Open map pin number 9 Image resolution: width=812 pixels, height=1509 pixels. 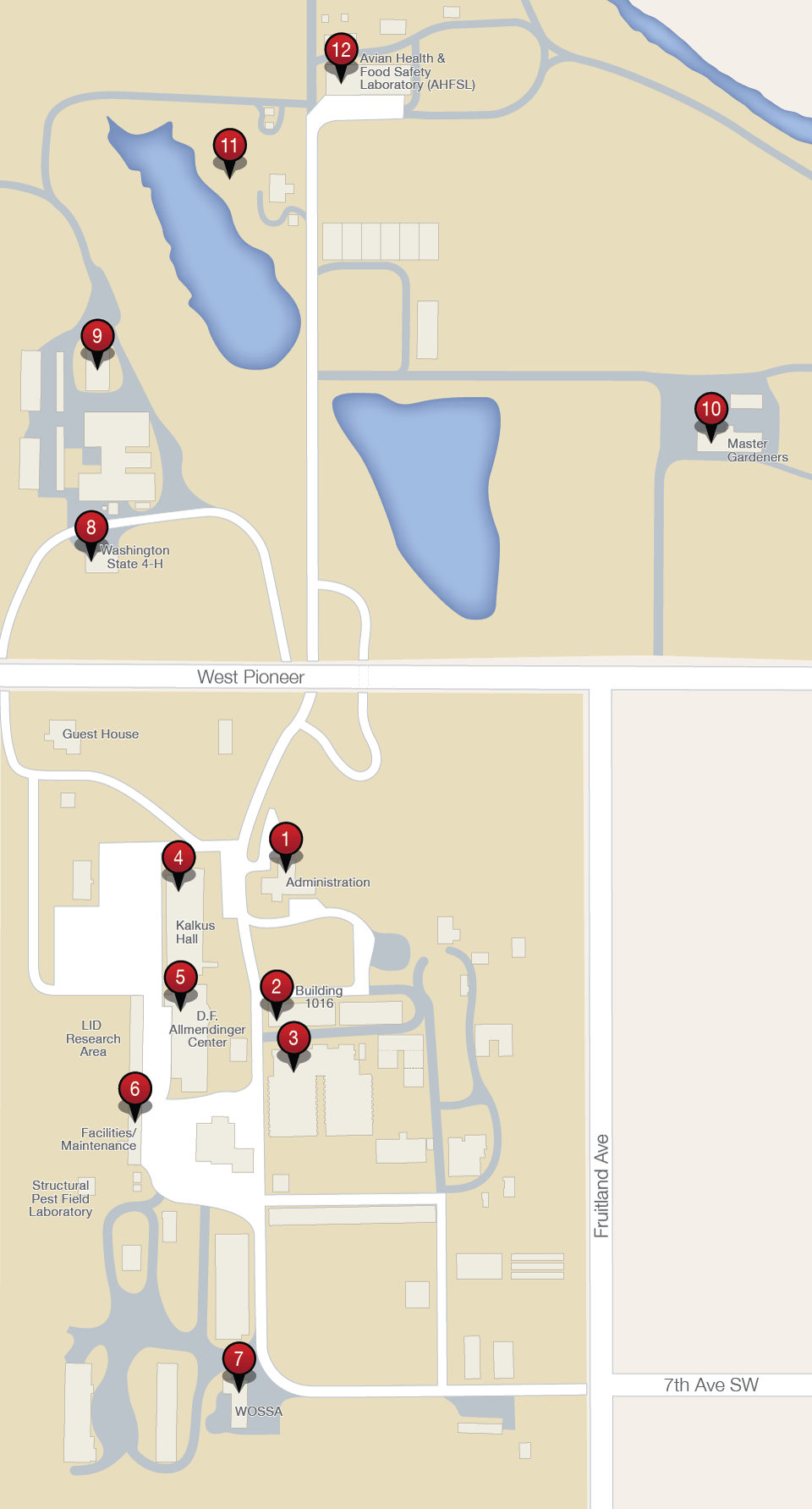97,337
